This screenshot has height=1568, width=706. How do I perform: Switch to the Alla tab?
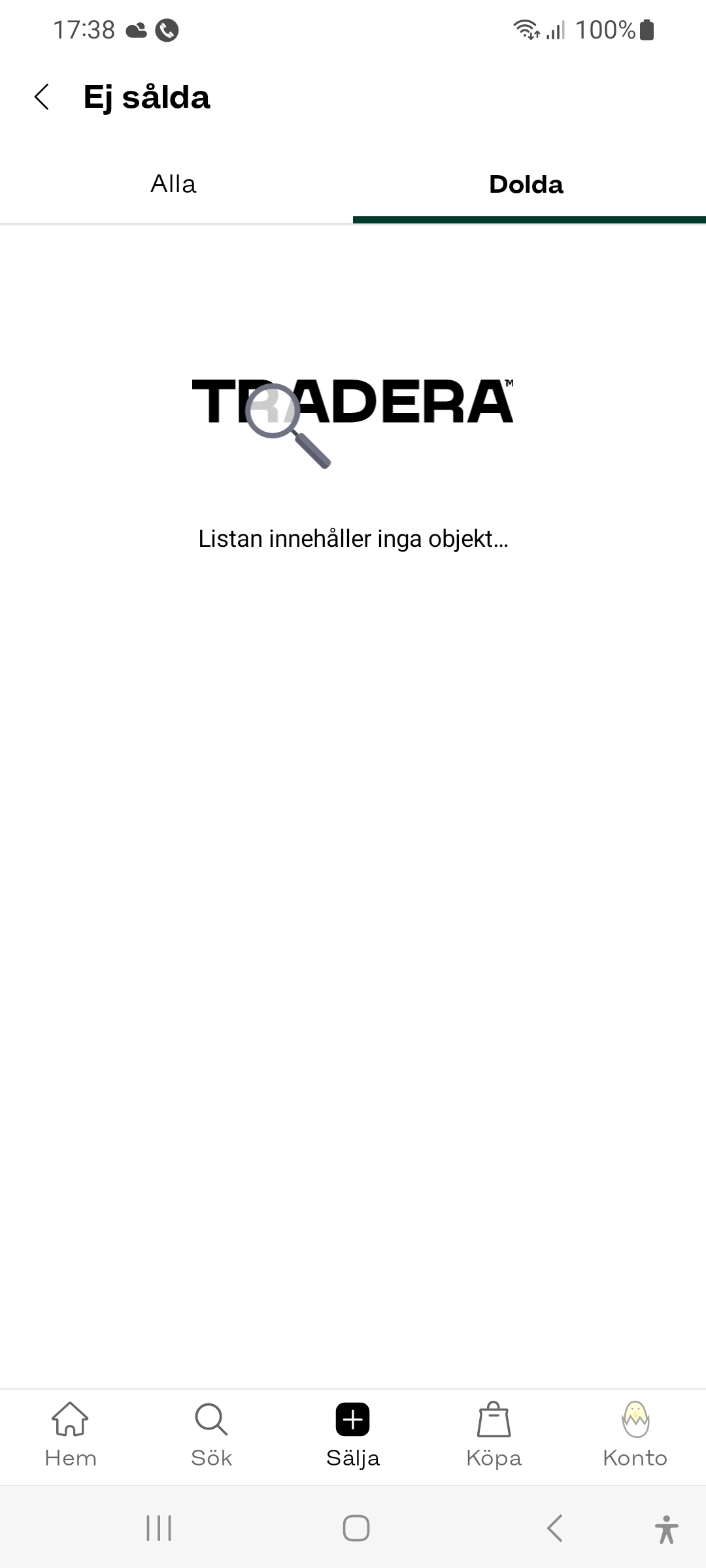pyautogui.click(x=174, y=185)
